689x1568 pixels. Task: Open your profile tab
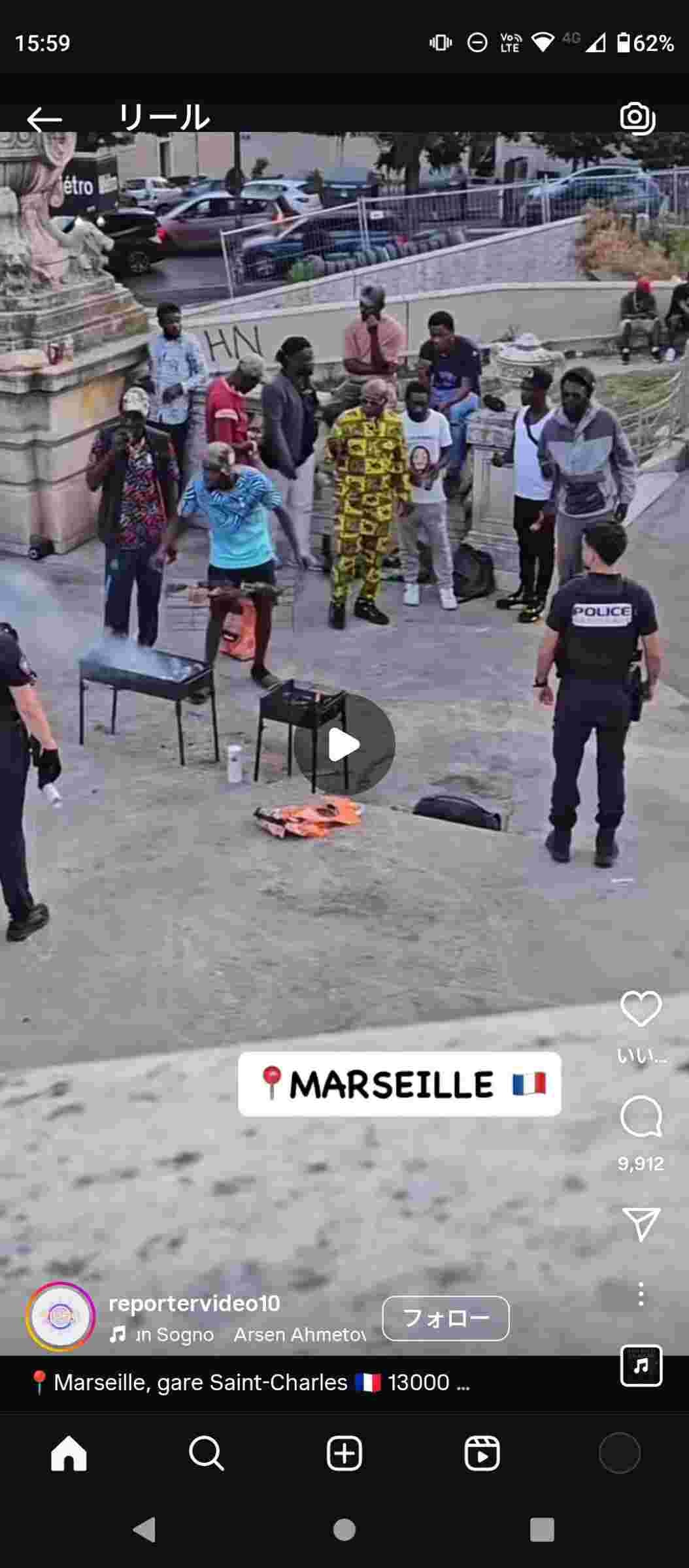[619, 1454]
